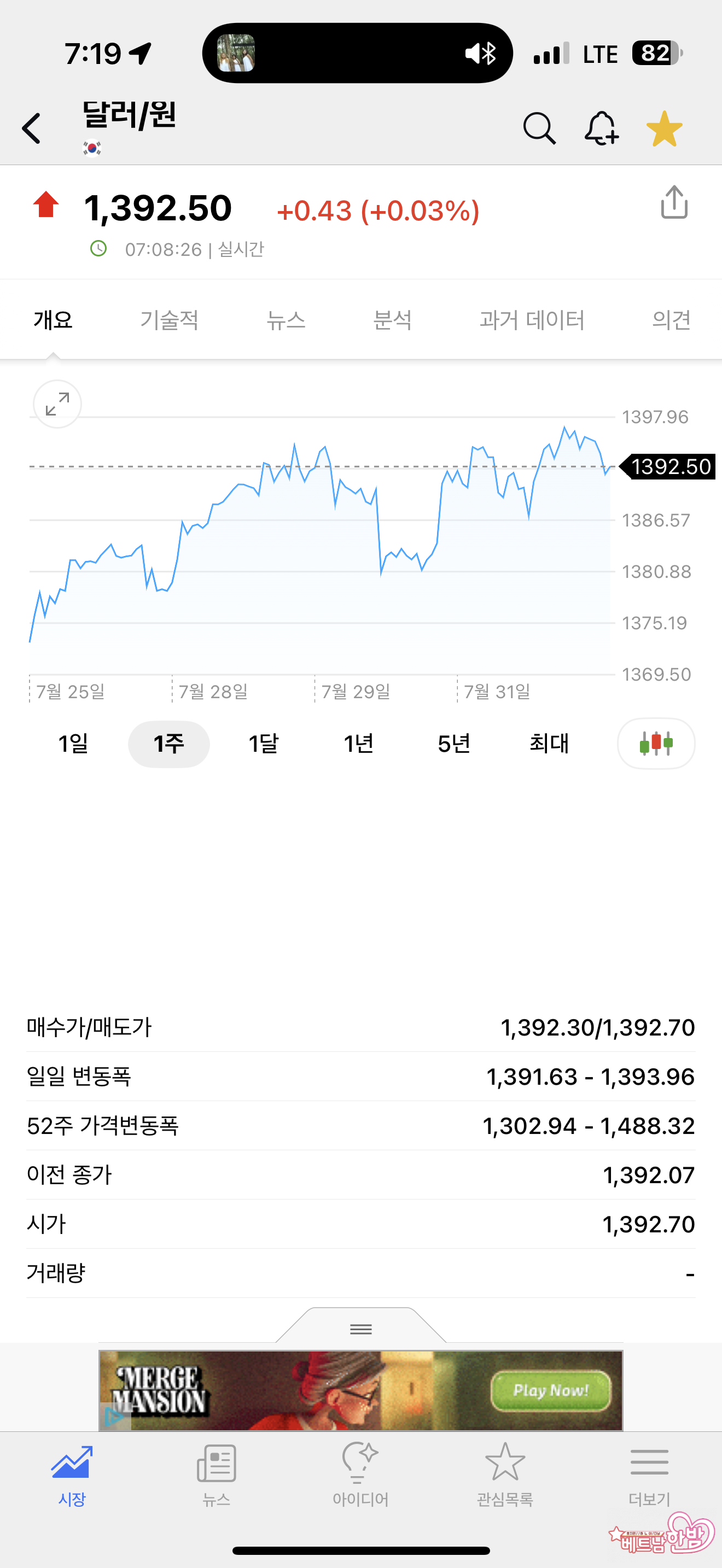722x1568 pixels.
Task: Toggle the watchlist star for 달러/원
Action: 664,128
